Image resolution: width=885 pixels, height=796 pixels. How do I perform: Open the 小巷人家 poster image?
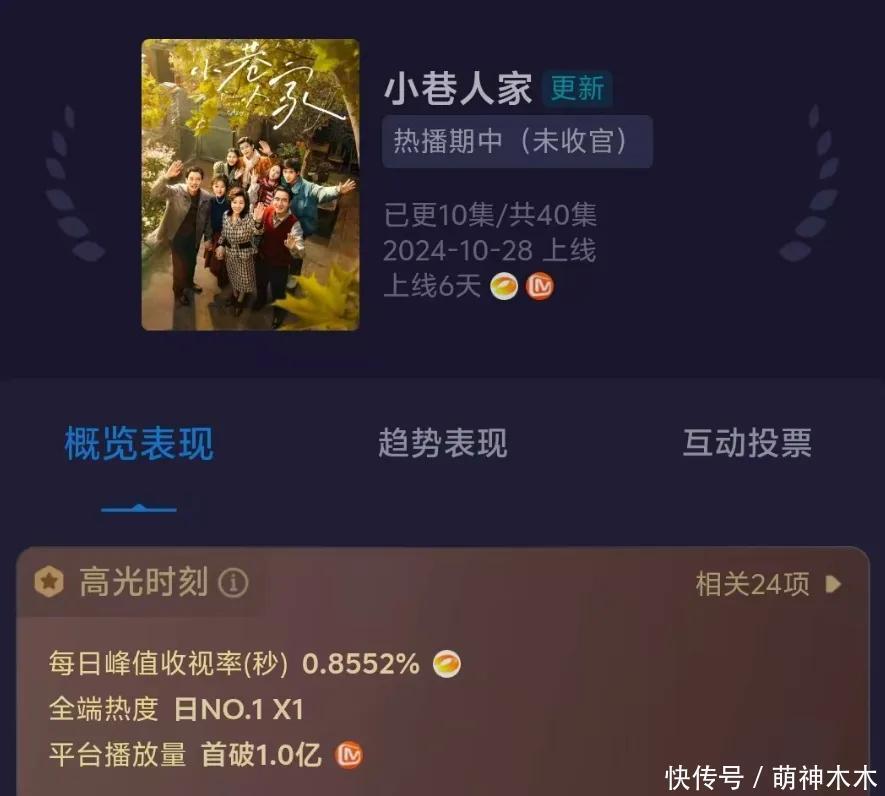click(250, 185)
